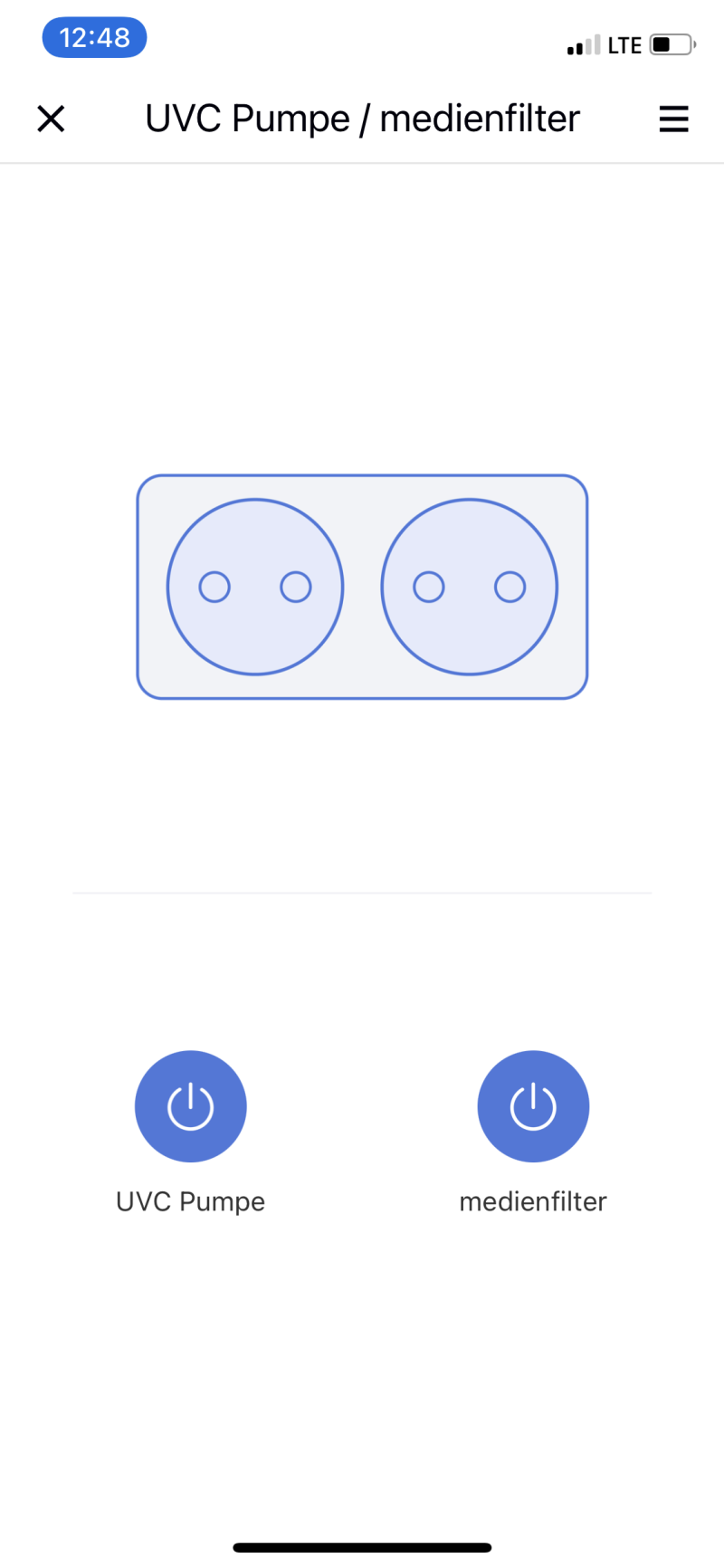This screenshot has width=724, height=1568.
Task: Close the UVC Pumpe / medienfilter screen
Action: [51, 119]
